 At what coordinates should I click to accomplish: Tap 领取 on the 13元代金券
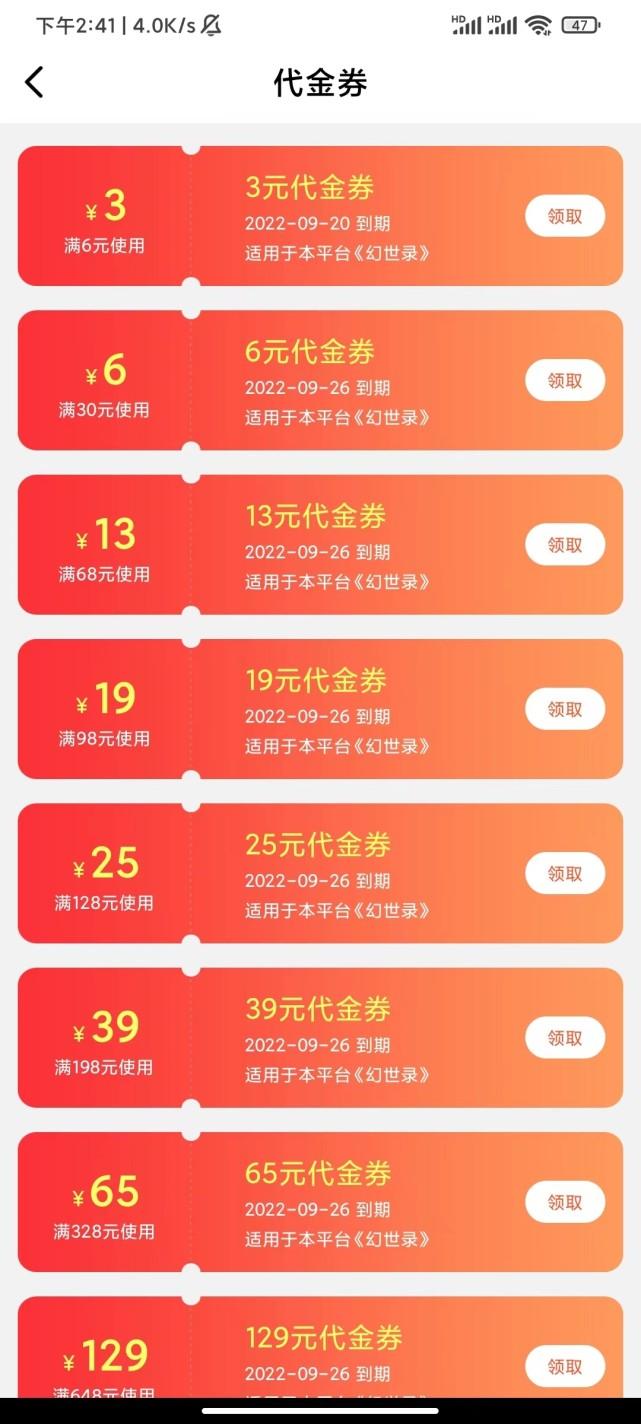[x=565, y=545]
